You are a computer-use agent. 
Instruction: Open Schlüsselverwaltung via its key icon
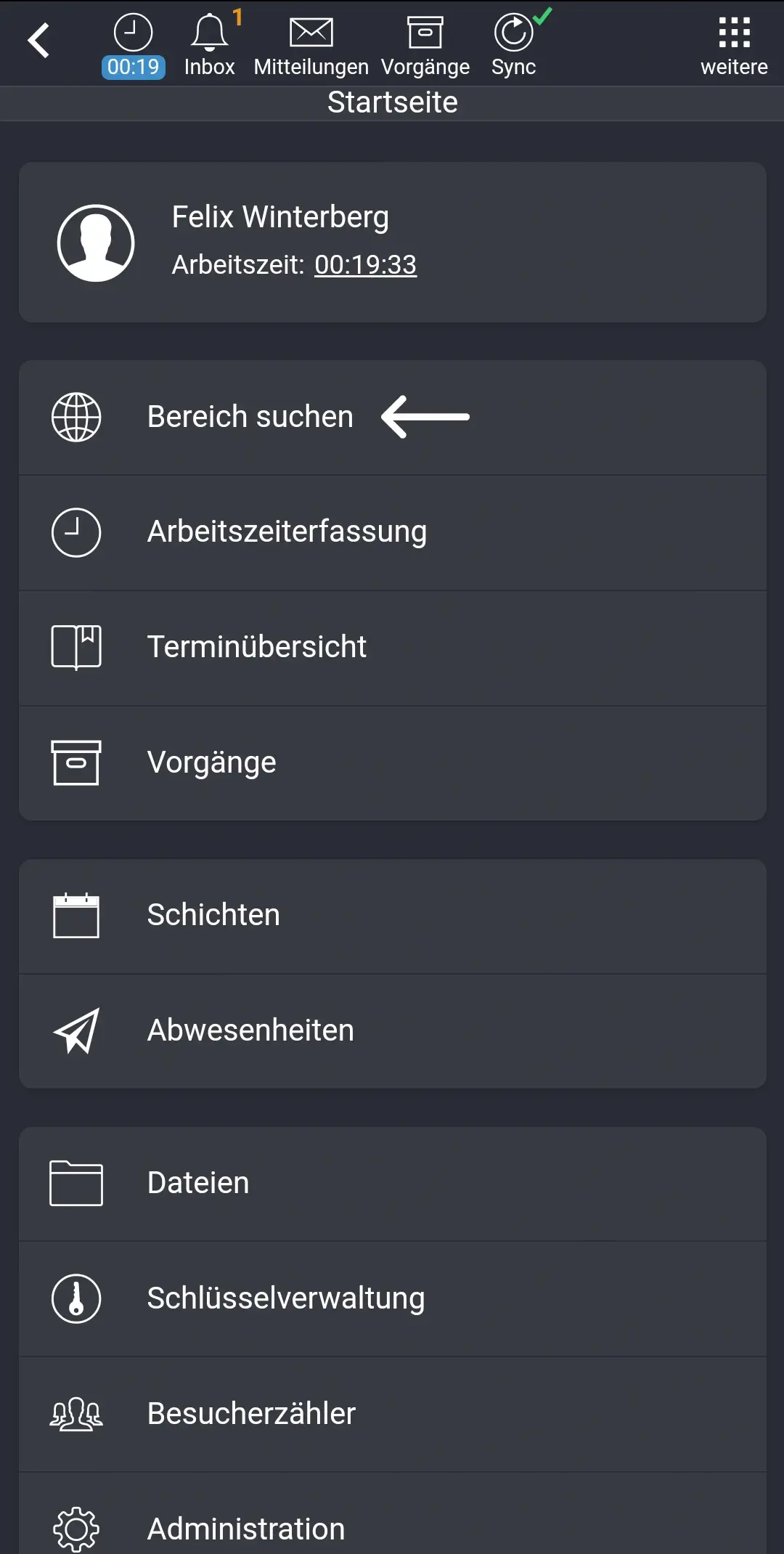coord(75,1298)
